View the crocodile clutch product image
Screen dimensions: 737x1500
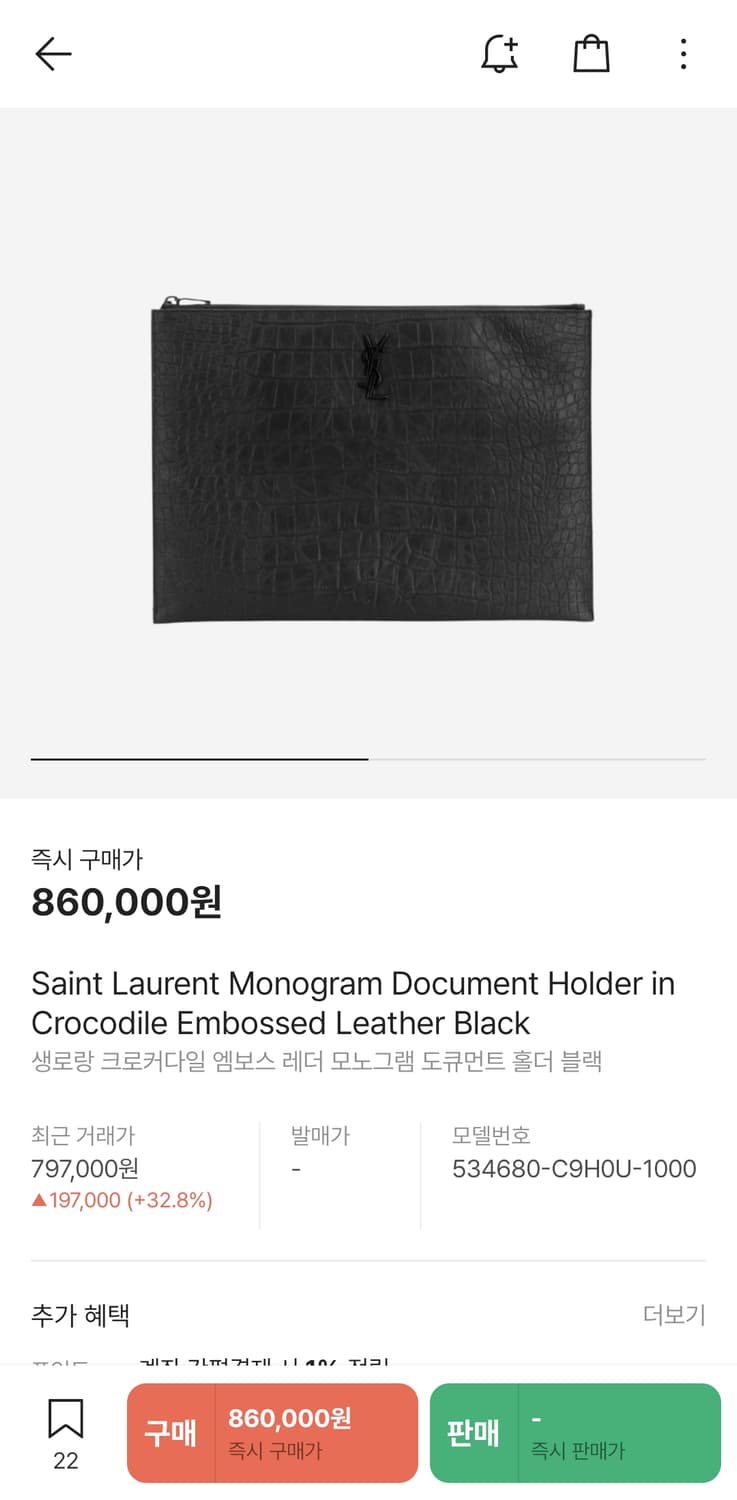point(370,455)
